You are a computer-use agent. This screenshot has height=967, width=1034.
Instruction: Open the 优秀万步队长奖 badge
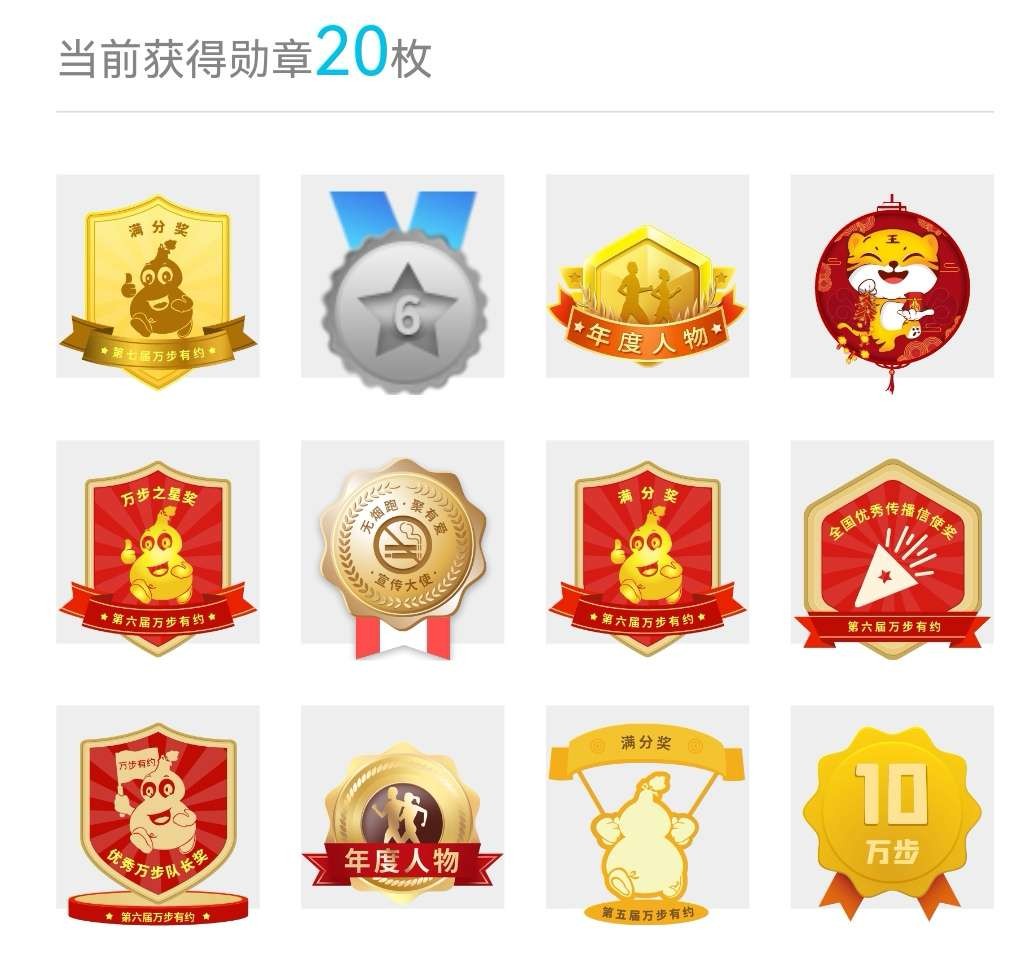158,810
